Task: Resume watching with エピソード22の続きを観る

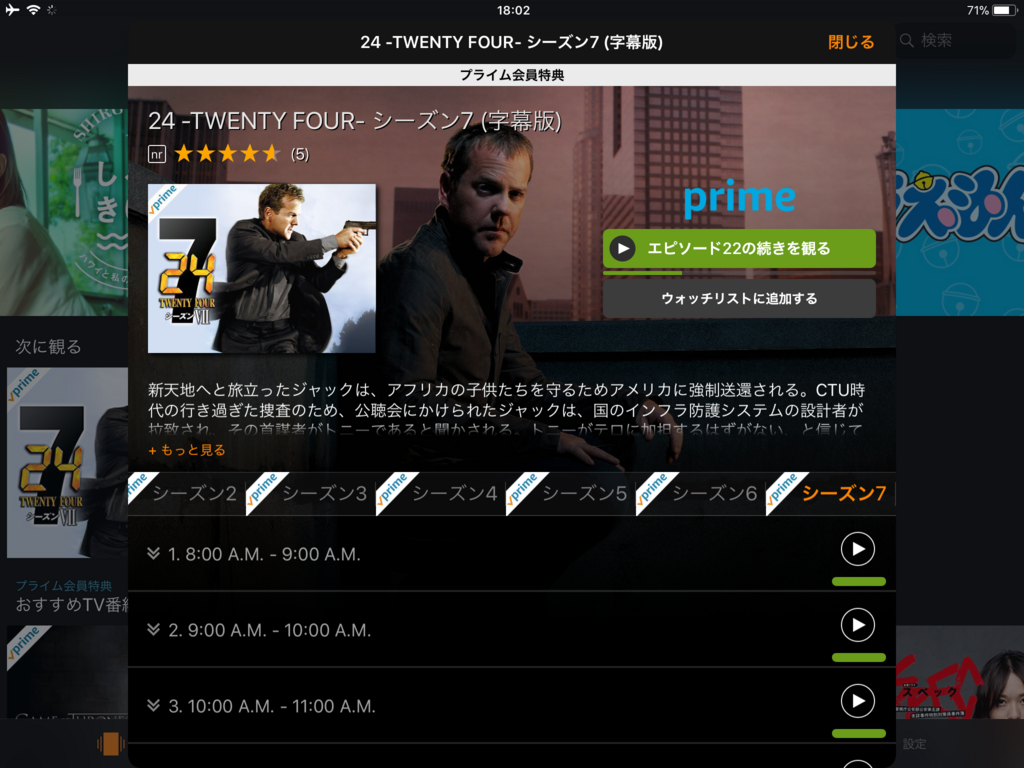Action: click(x=739, y=248)
